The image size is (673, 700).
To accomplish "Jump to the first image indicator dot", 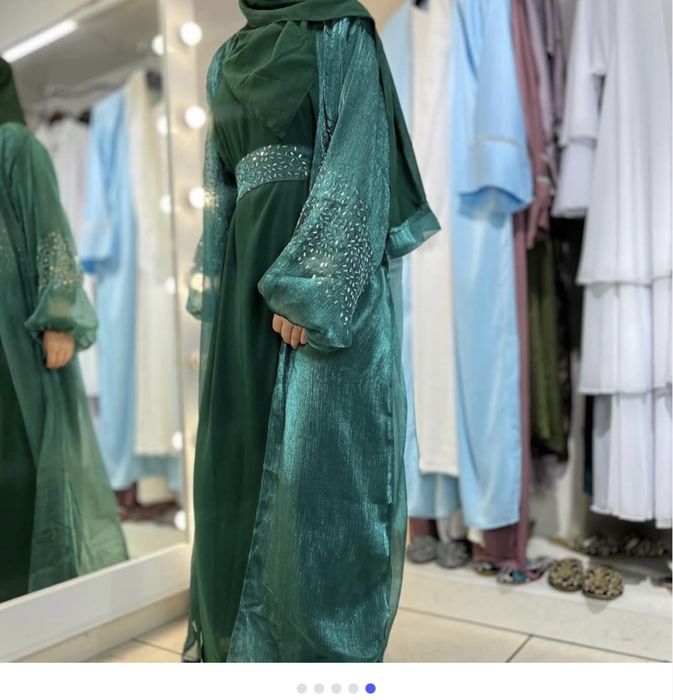I will pyautogui.click(x=302, y=688).
